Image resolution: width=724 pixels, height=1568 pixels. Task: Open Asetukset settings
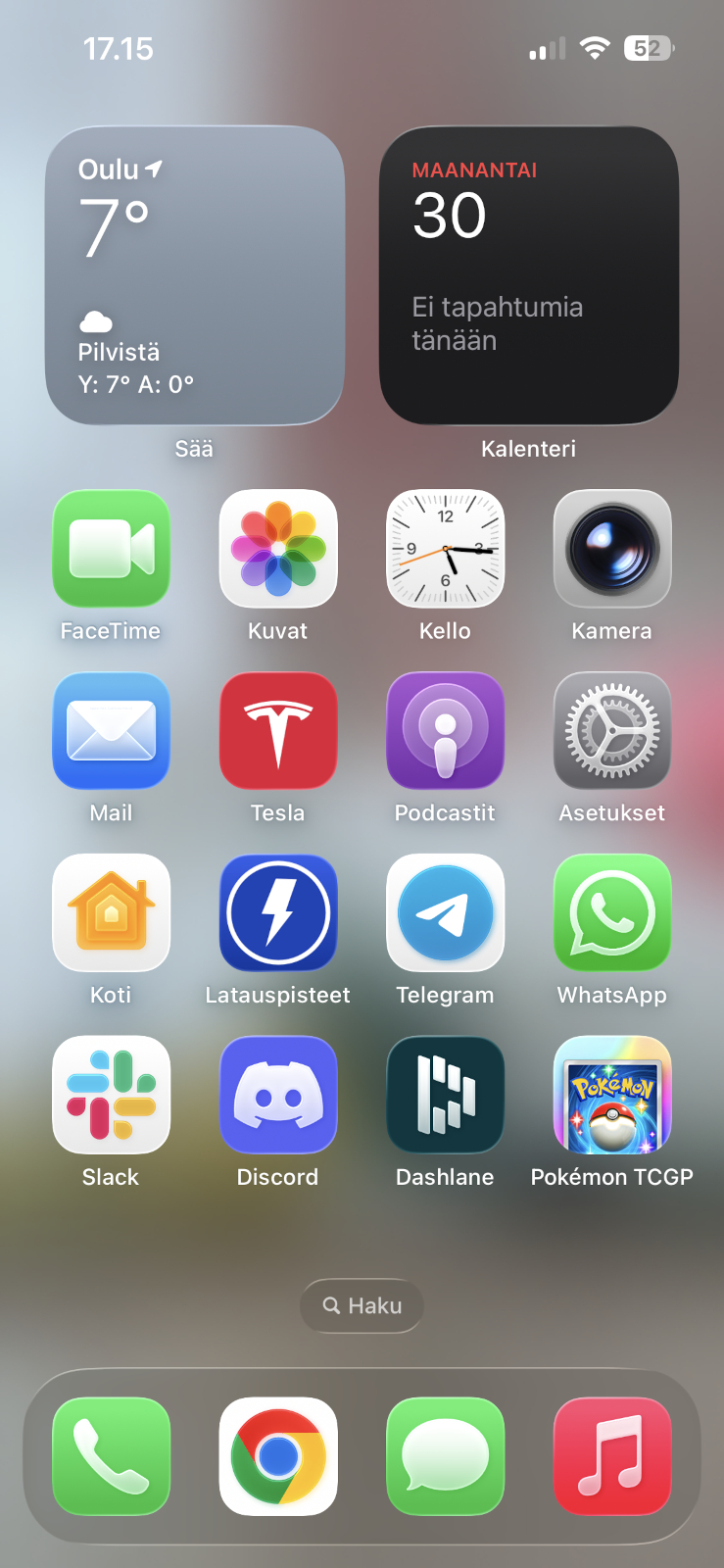(612, 731)
